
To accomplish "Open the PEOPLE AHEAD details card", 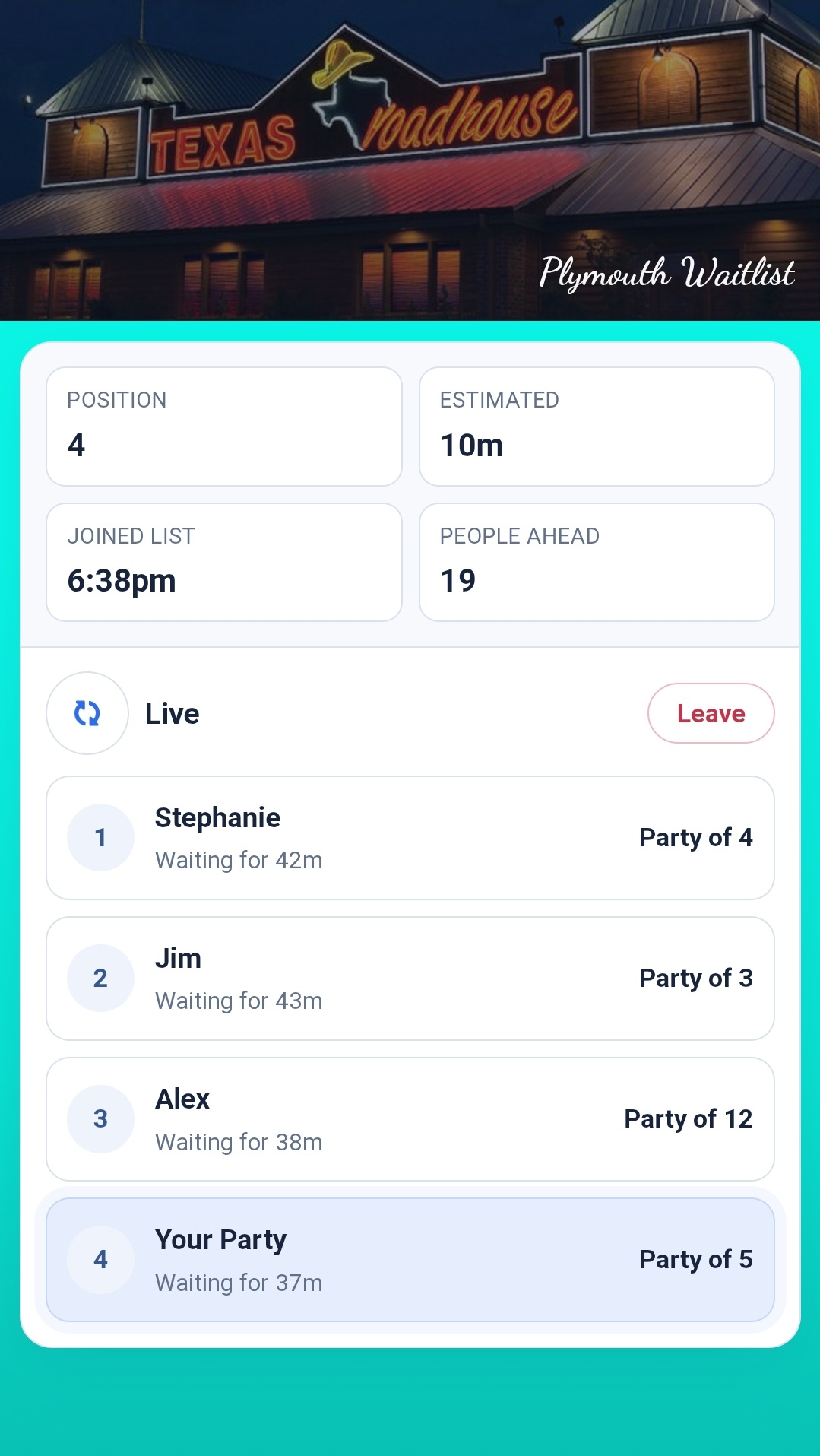I will click(x=596, y=561).
